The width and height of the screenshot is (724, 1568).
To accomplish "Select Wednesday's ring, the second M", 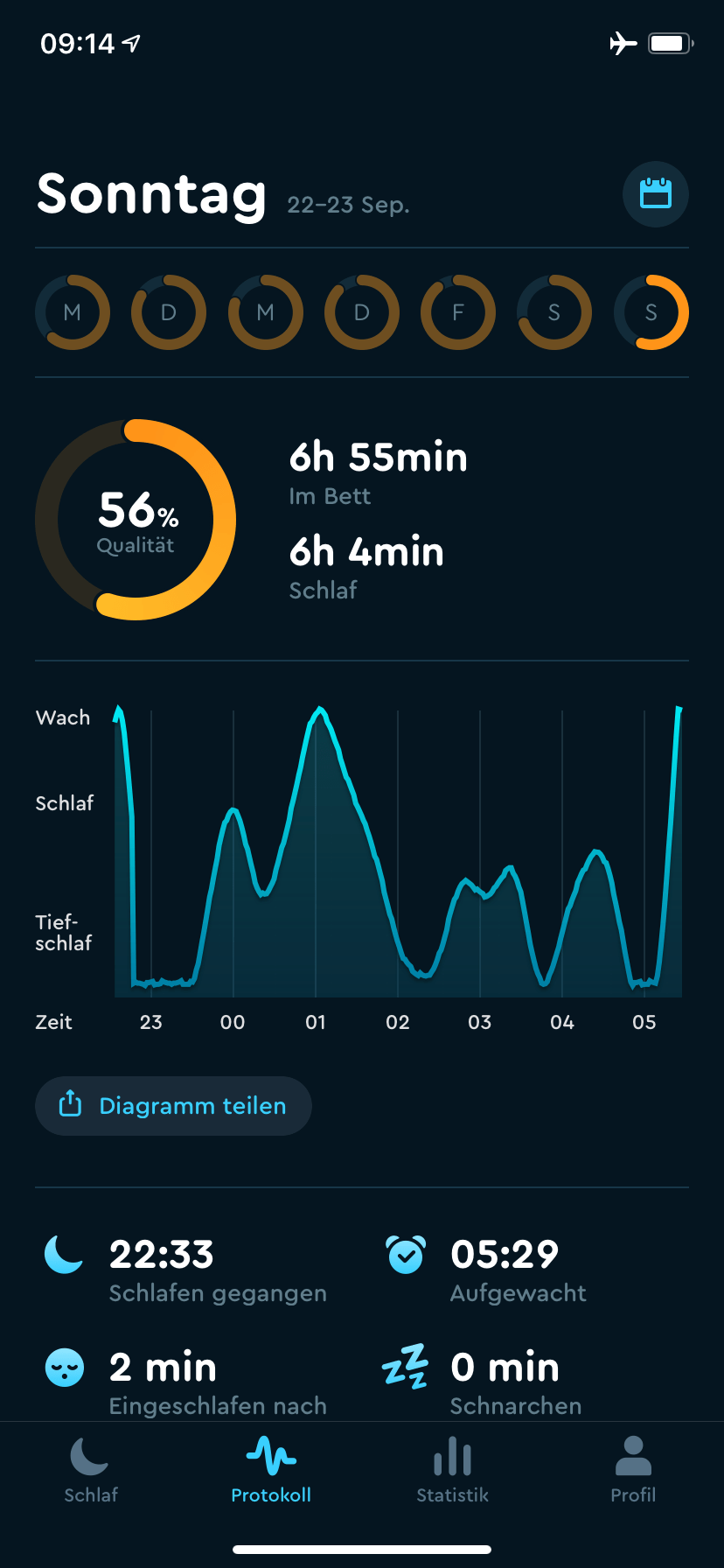I will 266,312.
